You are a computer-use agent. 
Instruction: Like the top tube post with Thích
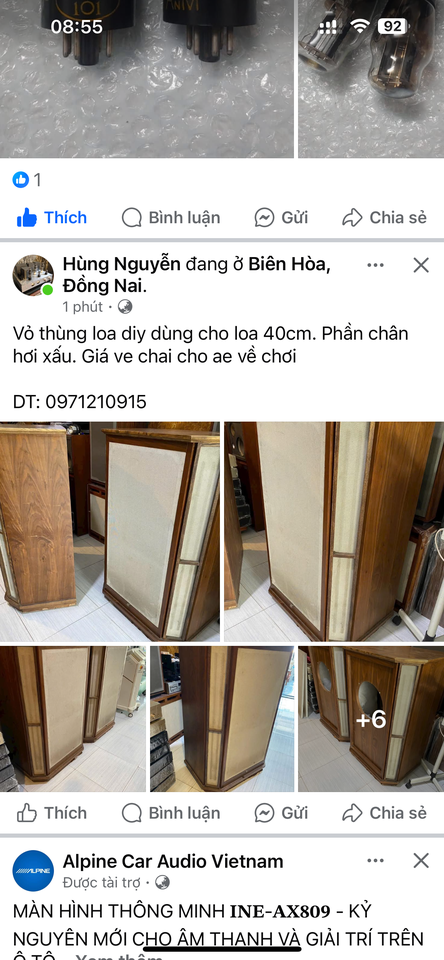pyautogui.click(x=51, y=217)
